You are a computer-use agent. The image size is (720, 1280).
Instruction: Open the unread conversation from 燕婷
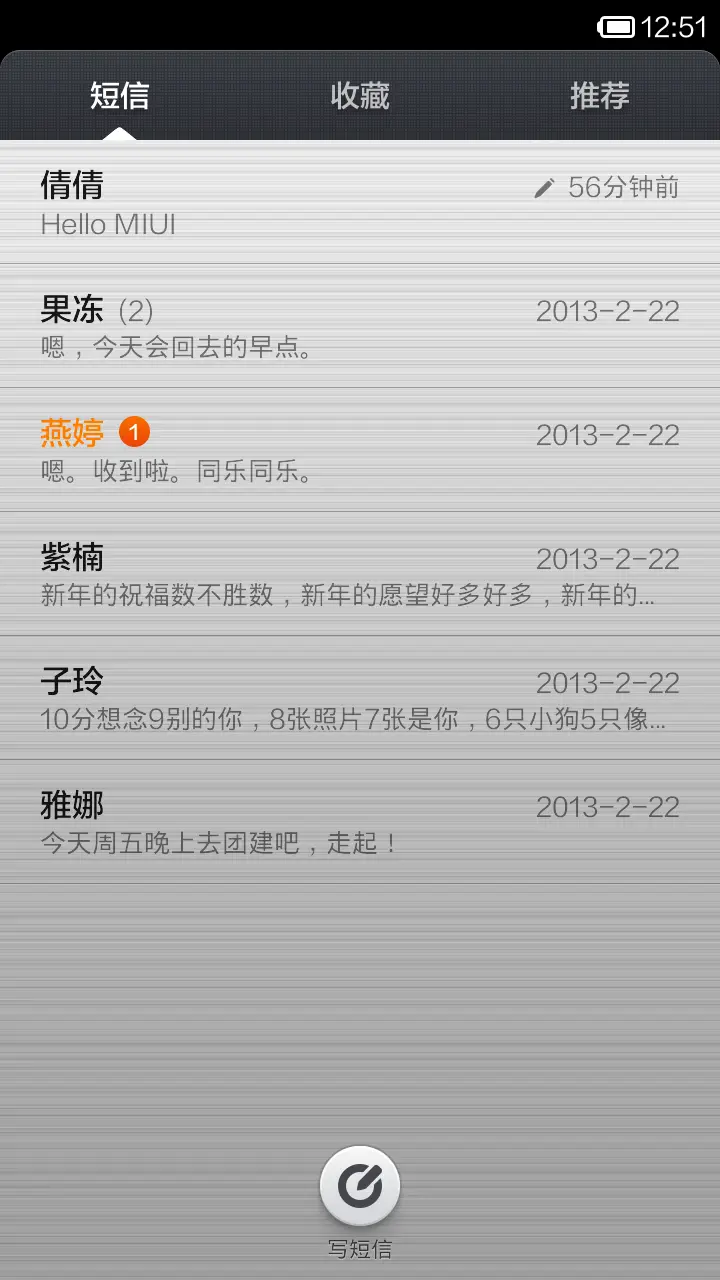300,452
